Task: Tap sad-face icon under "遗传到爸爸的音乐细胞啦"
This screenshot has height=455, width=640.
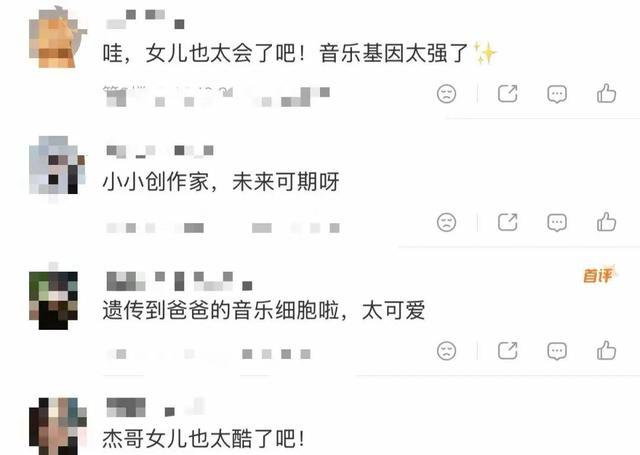Action: pos(447,350)
